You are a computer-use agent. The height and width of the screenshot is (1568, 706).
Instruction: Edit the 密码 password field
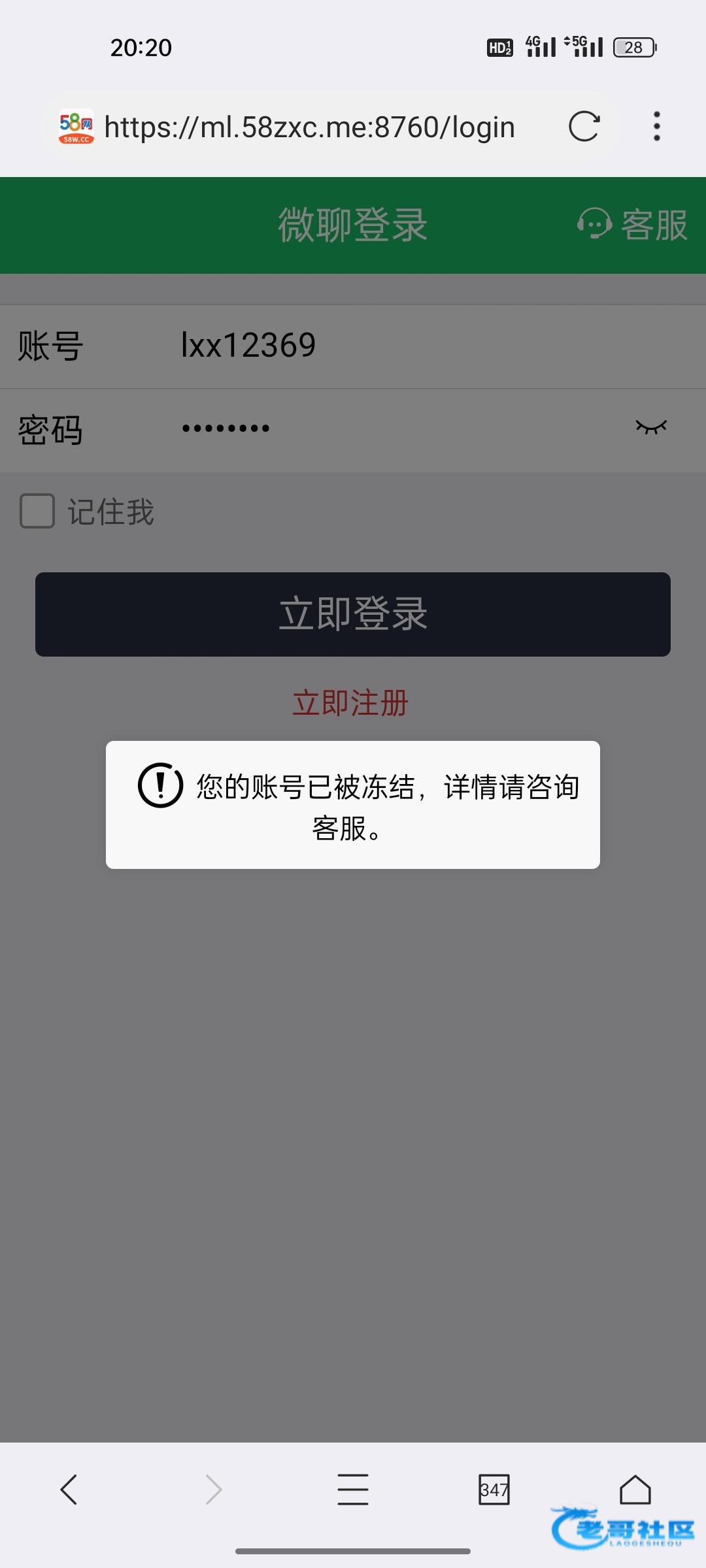pyautogui.click(x=392, y=429)
